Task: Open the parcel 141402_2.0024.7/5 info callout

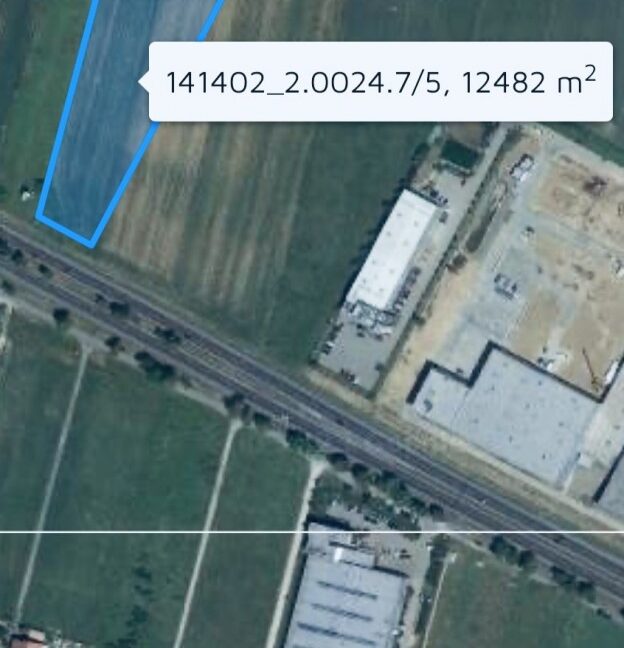Action: (x=380, y=82)
